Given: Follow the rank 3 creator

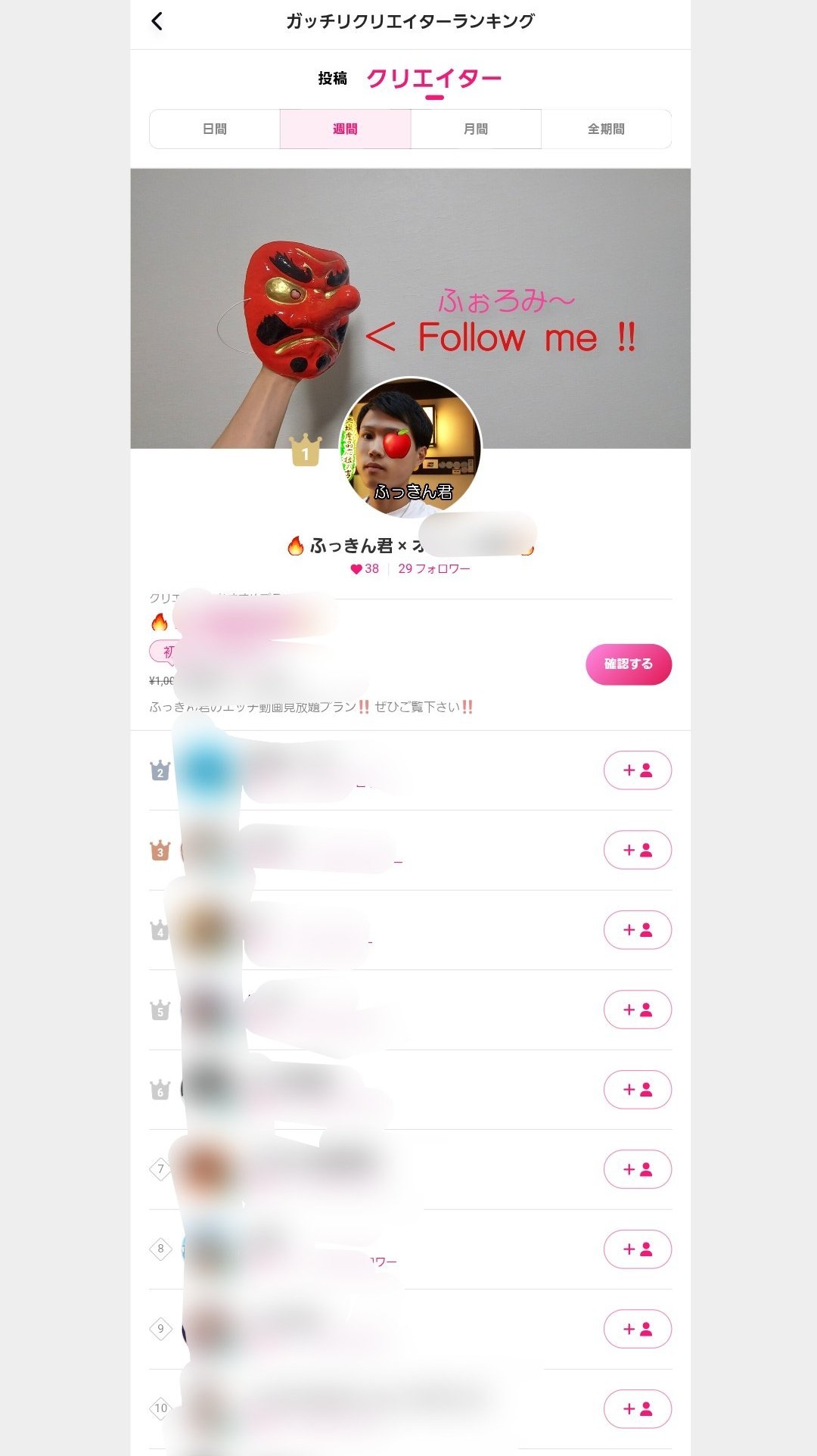Looking at the screenshot, I should click(637, 850).
